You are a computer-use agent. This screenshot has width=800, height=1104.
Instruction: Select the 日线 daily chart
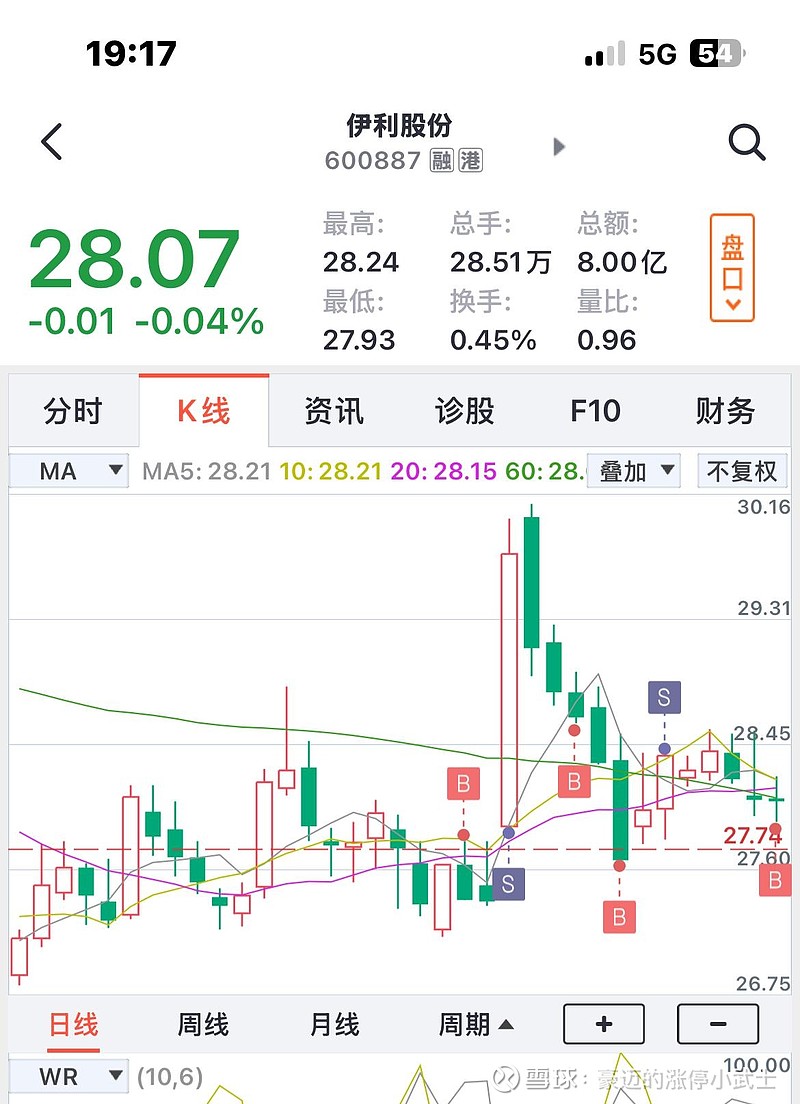(x=74, y=1024)
